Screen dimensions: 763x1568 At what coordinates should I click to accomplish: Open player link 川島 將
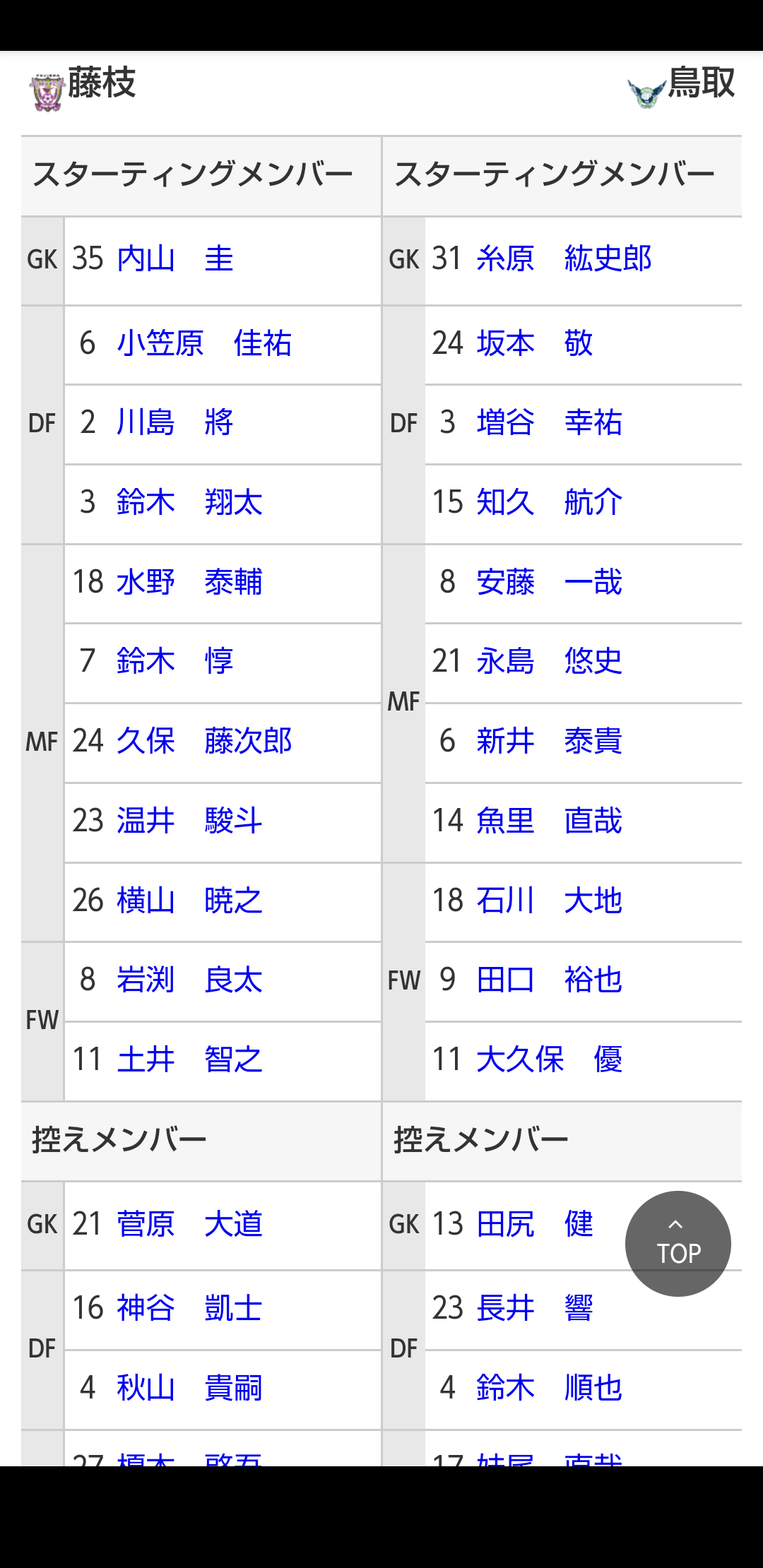[175, 423]
